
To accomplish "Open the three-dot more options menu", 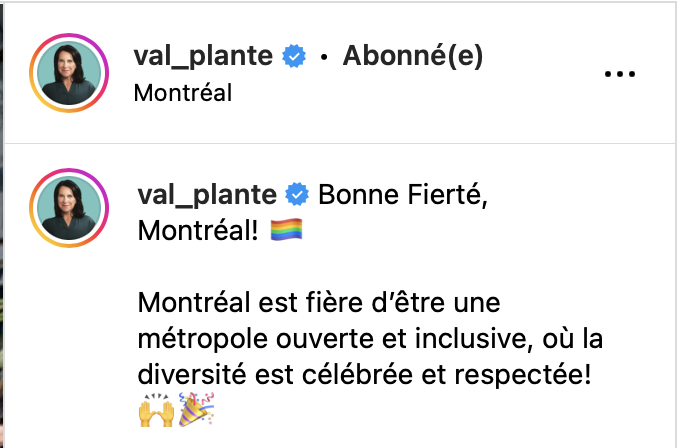I will [620, 74].
